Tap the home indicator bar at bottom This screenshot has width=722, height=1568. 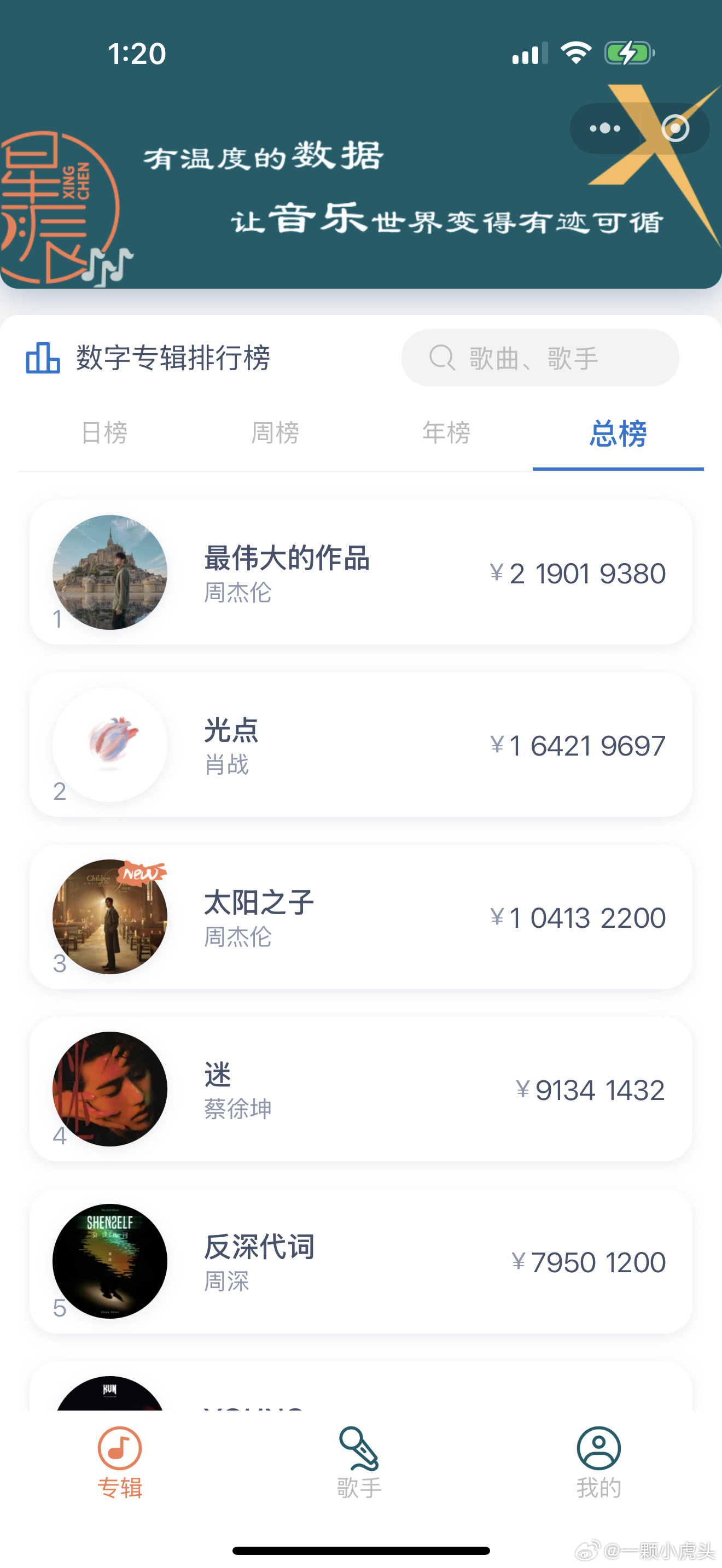tap(361, 1549)
